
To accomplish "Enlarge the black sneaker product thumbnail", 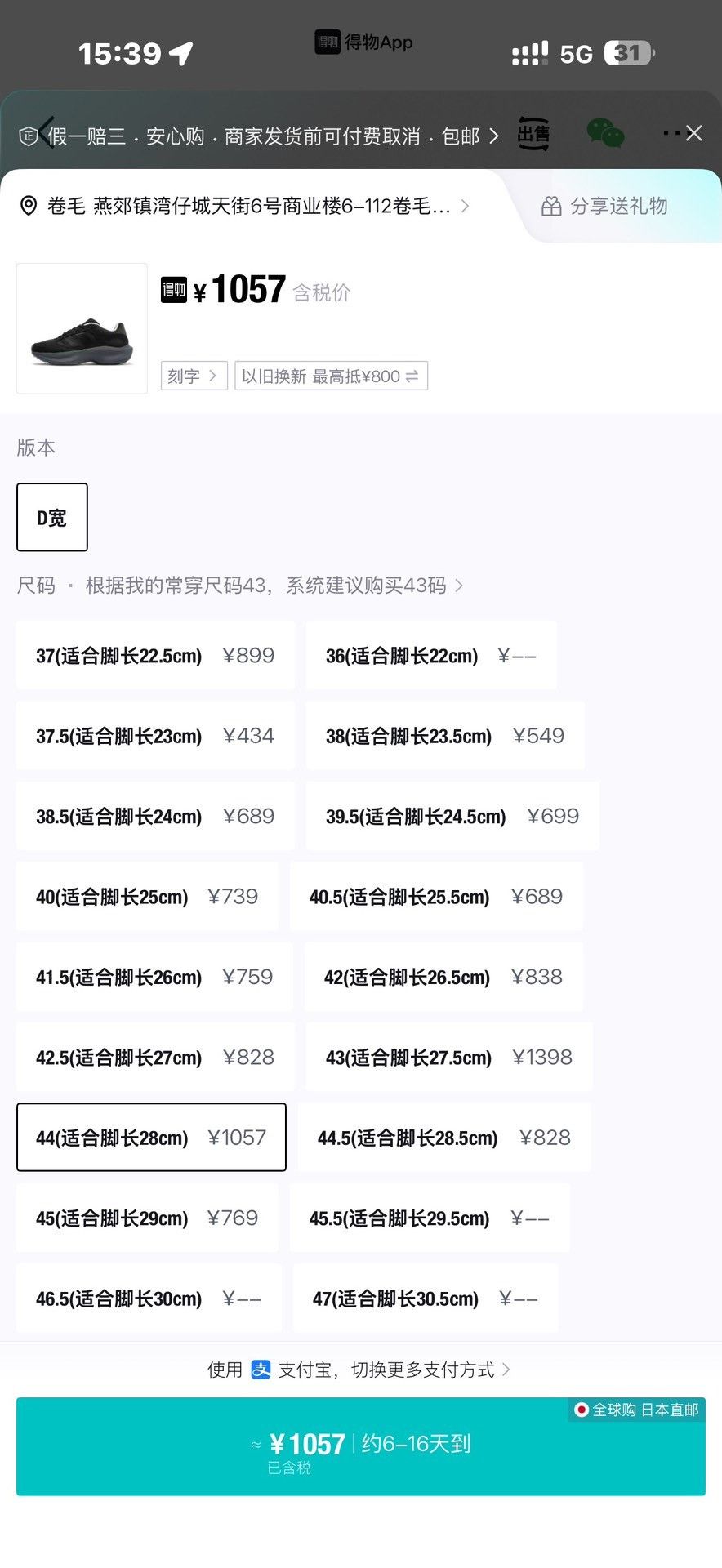I will point(82,328).
